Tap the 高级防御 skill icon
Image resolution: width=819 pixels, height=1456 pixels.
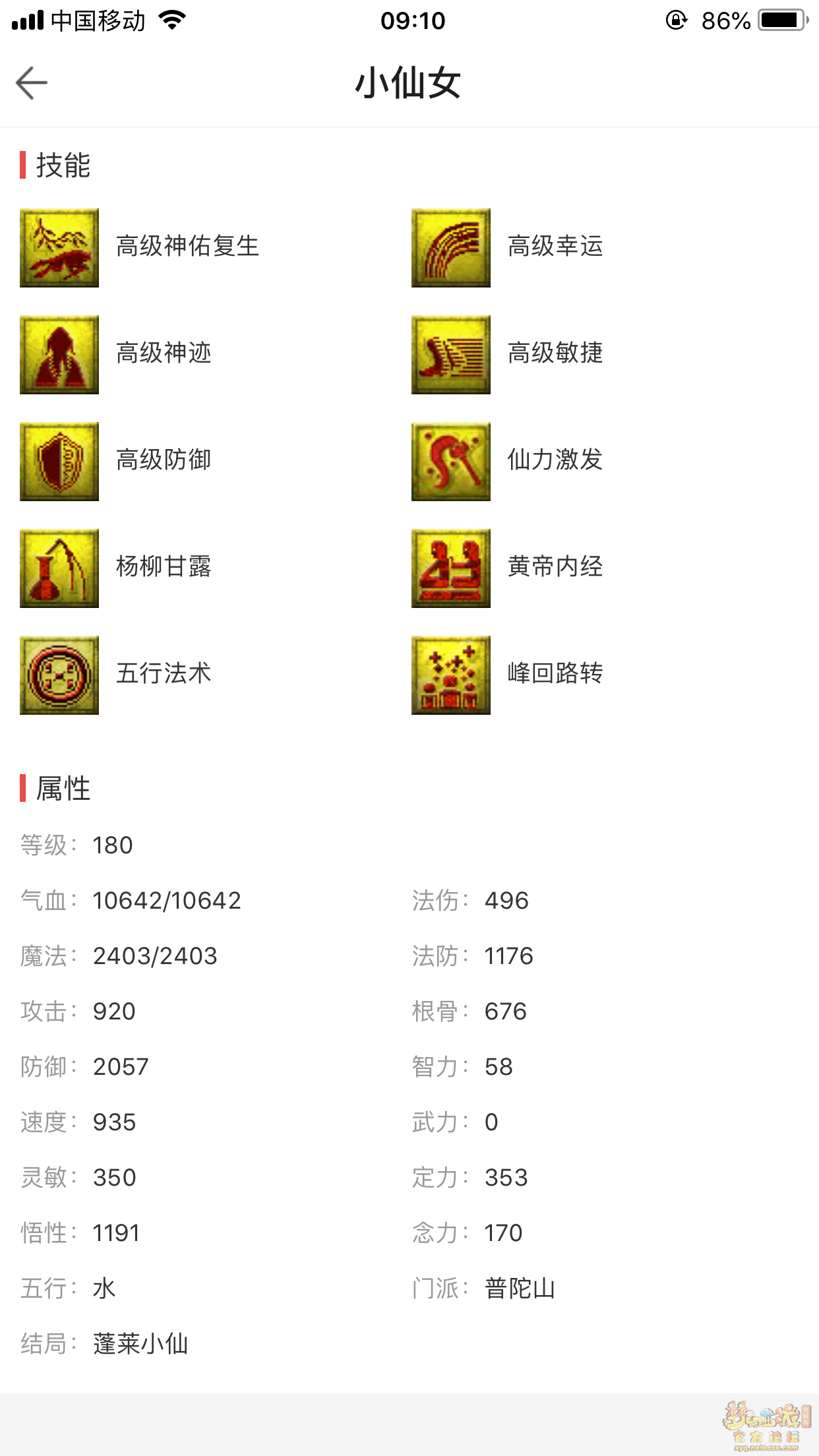[59, 462]
